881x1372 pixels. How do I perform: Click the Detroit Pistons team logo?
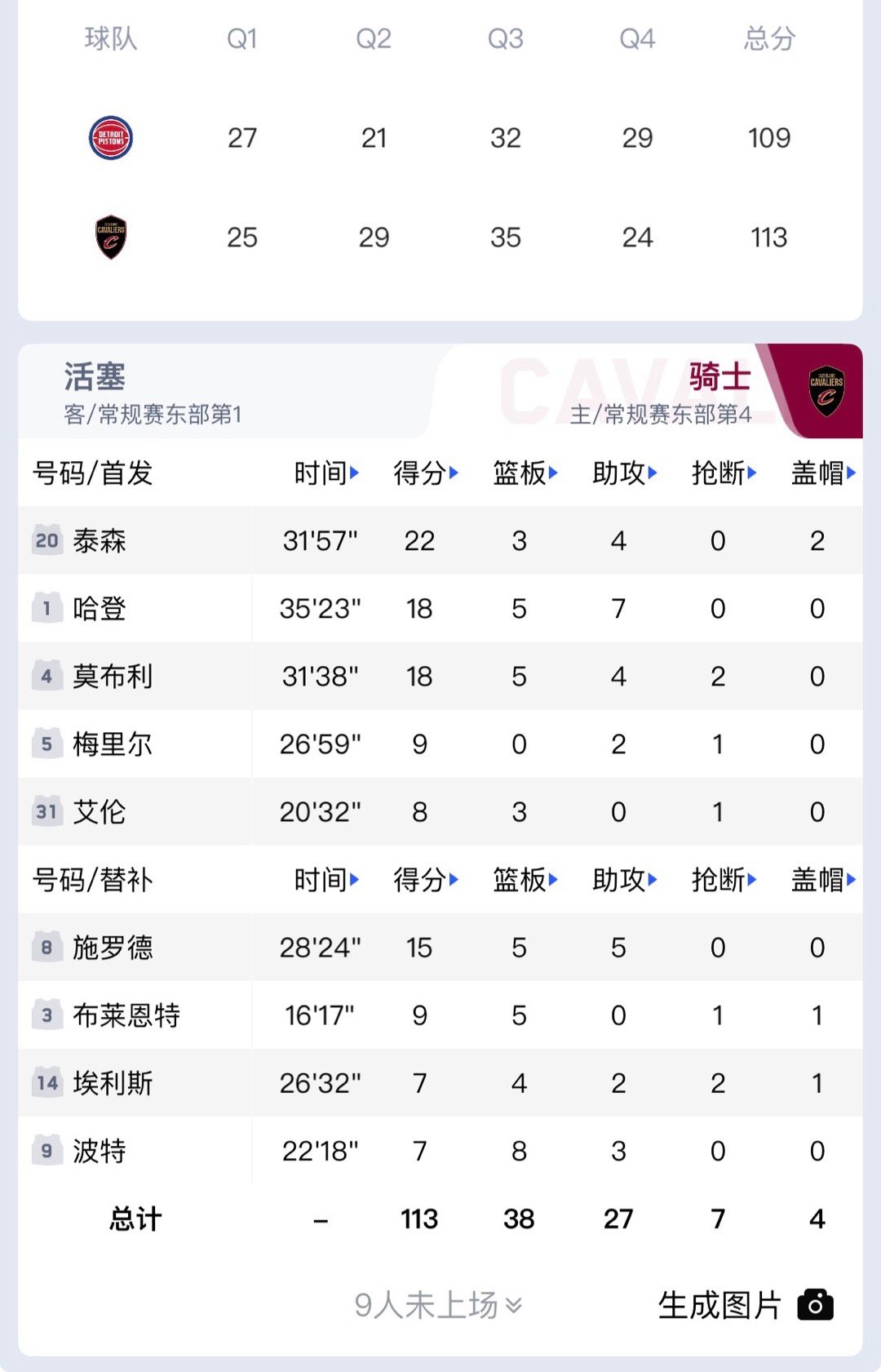coord(112,138)
